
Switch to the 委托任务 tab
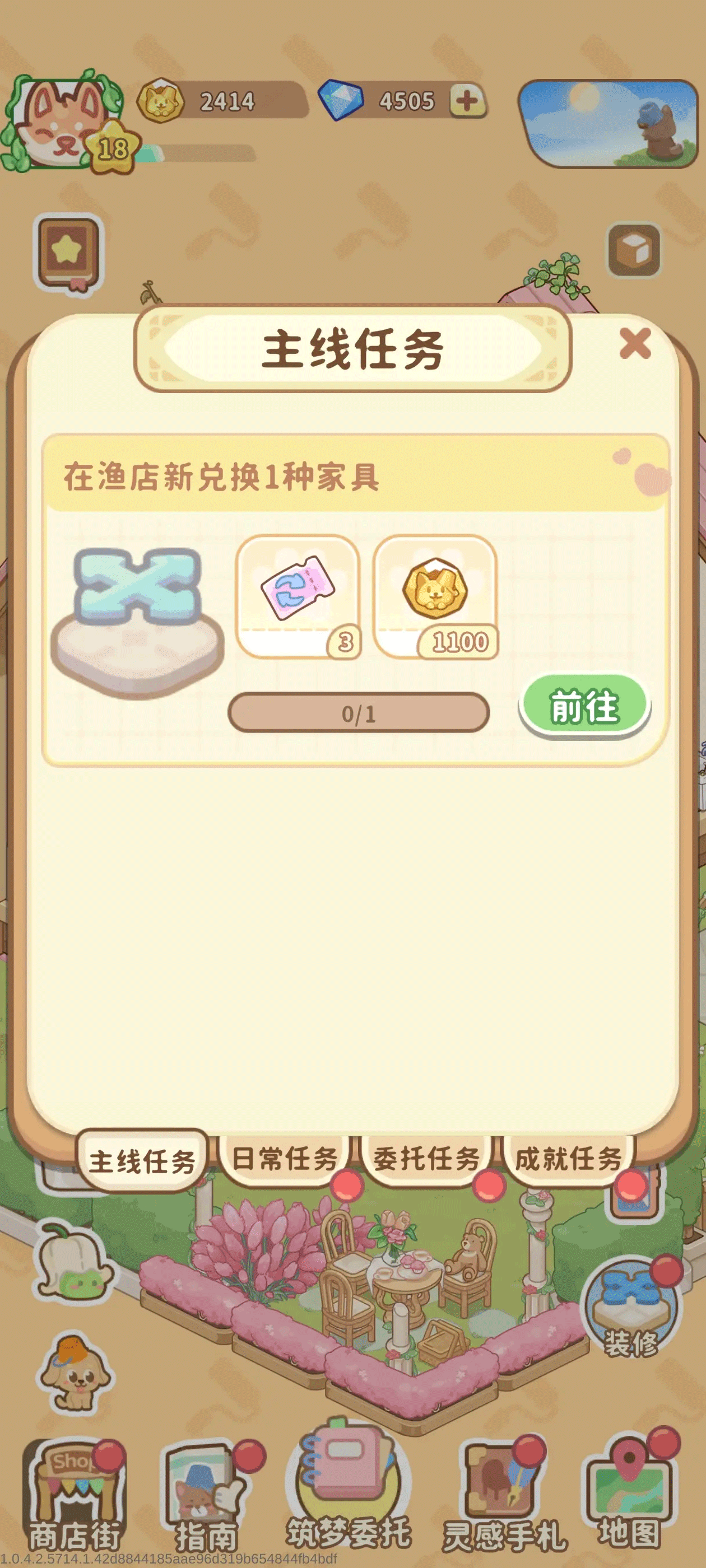tap(426, 1159)
